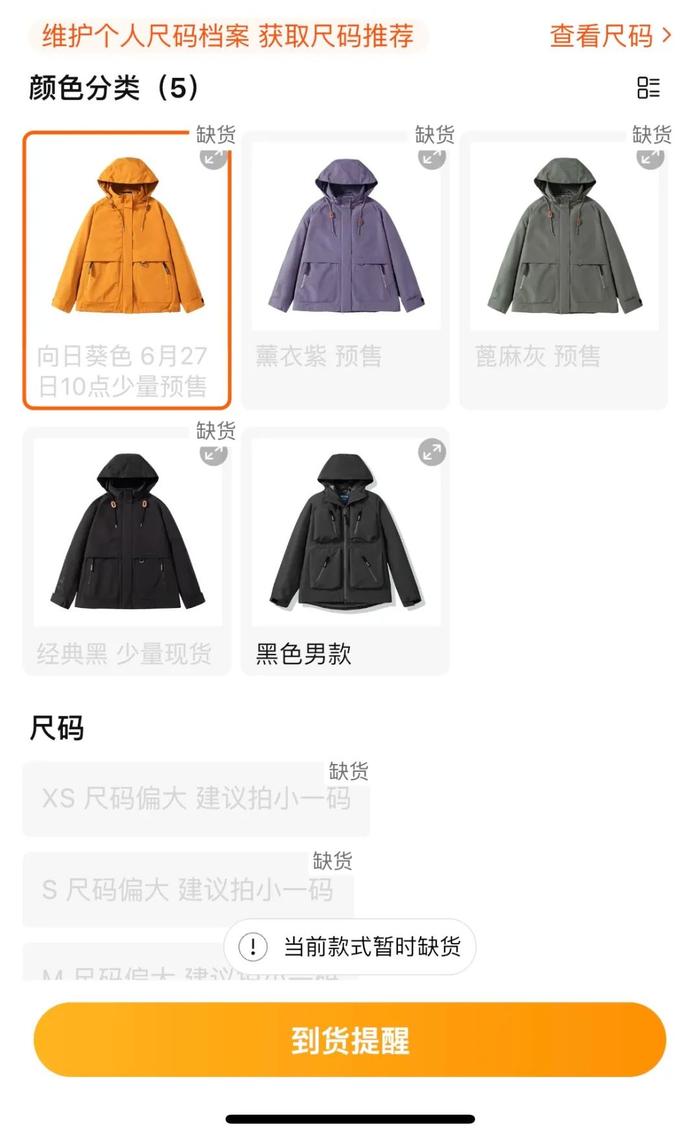The height and width of the screenshot is (1138, 700).
Task: Open 维护个人尺码档案 size profile banner
Action: (228, 37)
